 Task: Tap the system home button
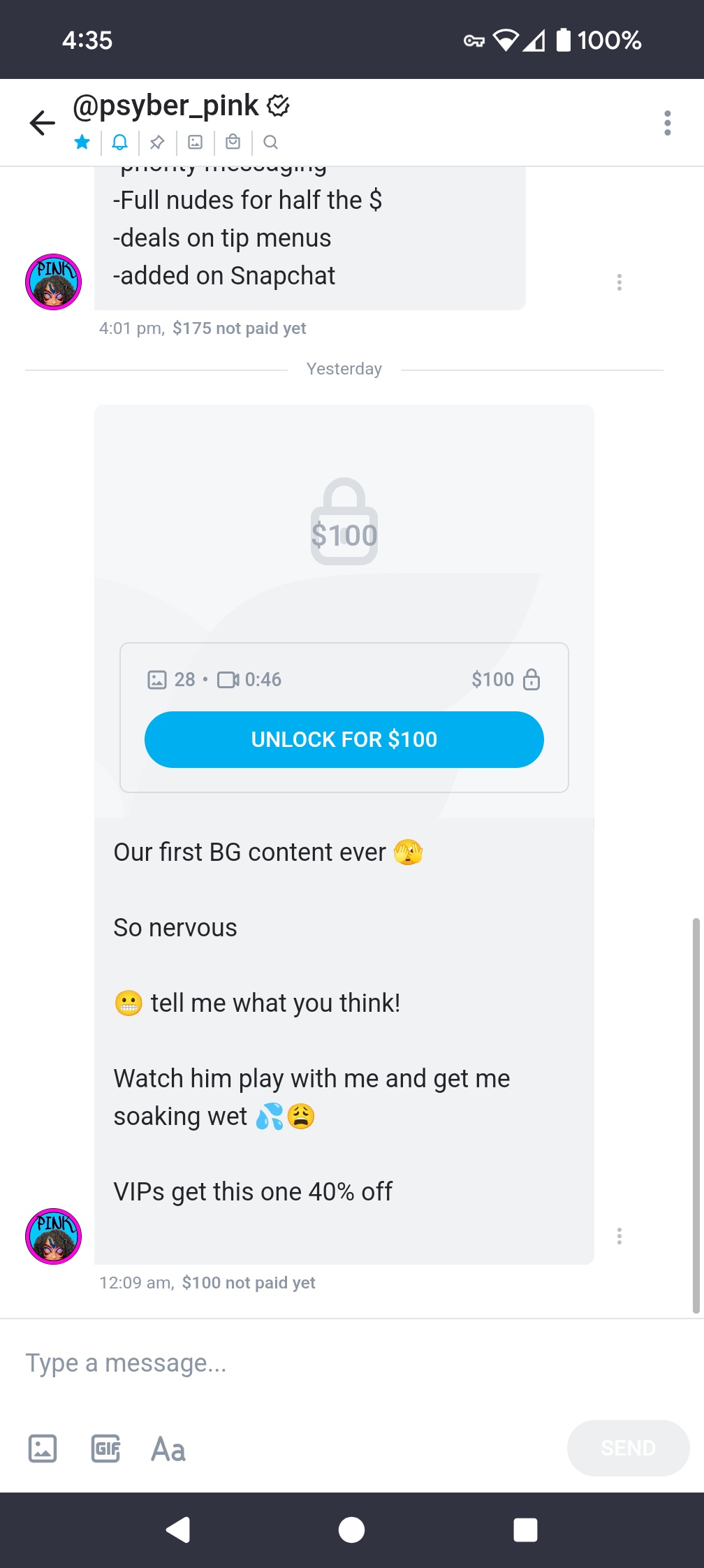coord(351,1530)
